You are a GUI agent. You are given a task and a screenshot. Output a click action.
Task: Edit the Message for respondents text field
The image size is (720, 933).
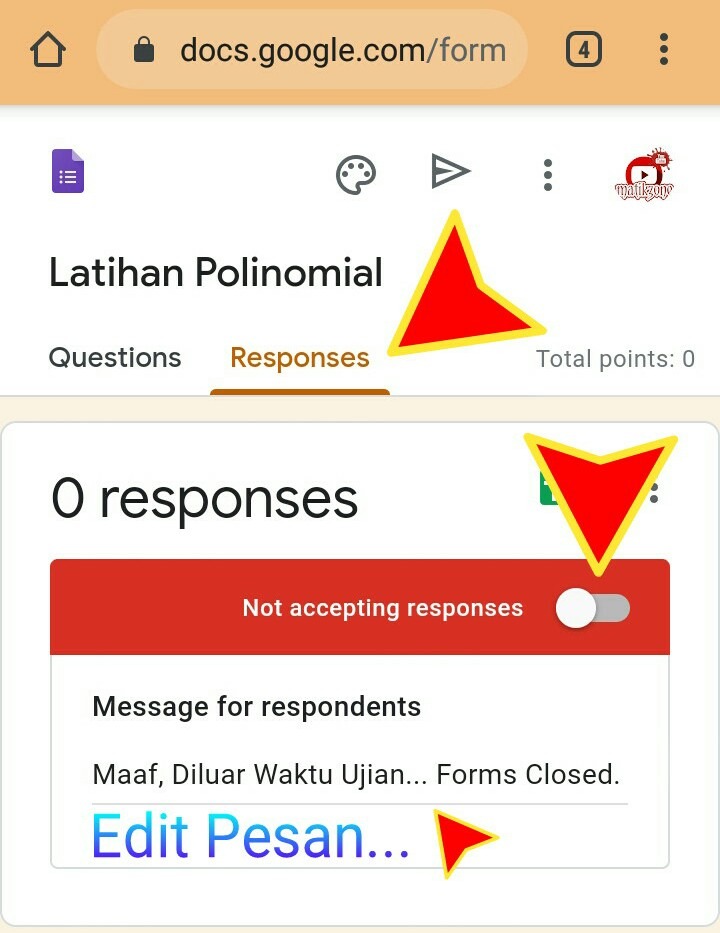click(356, 775)
